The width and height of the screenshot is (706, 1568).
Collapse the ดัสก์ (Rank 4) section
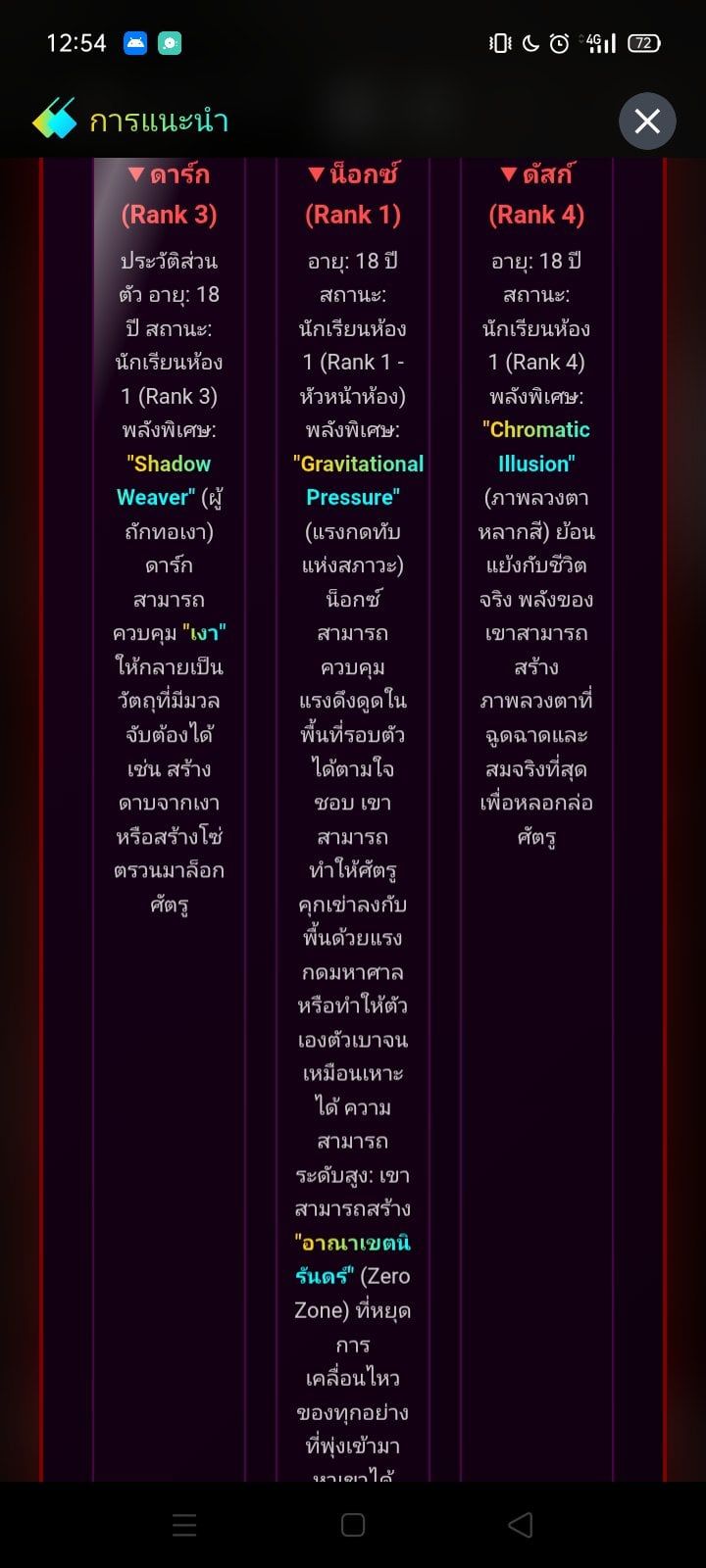(536, 195)
